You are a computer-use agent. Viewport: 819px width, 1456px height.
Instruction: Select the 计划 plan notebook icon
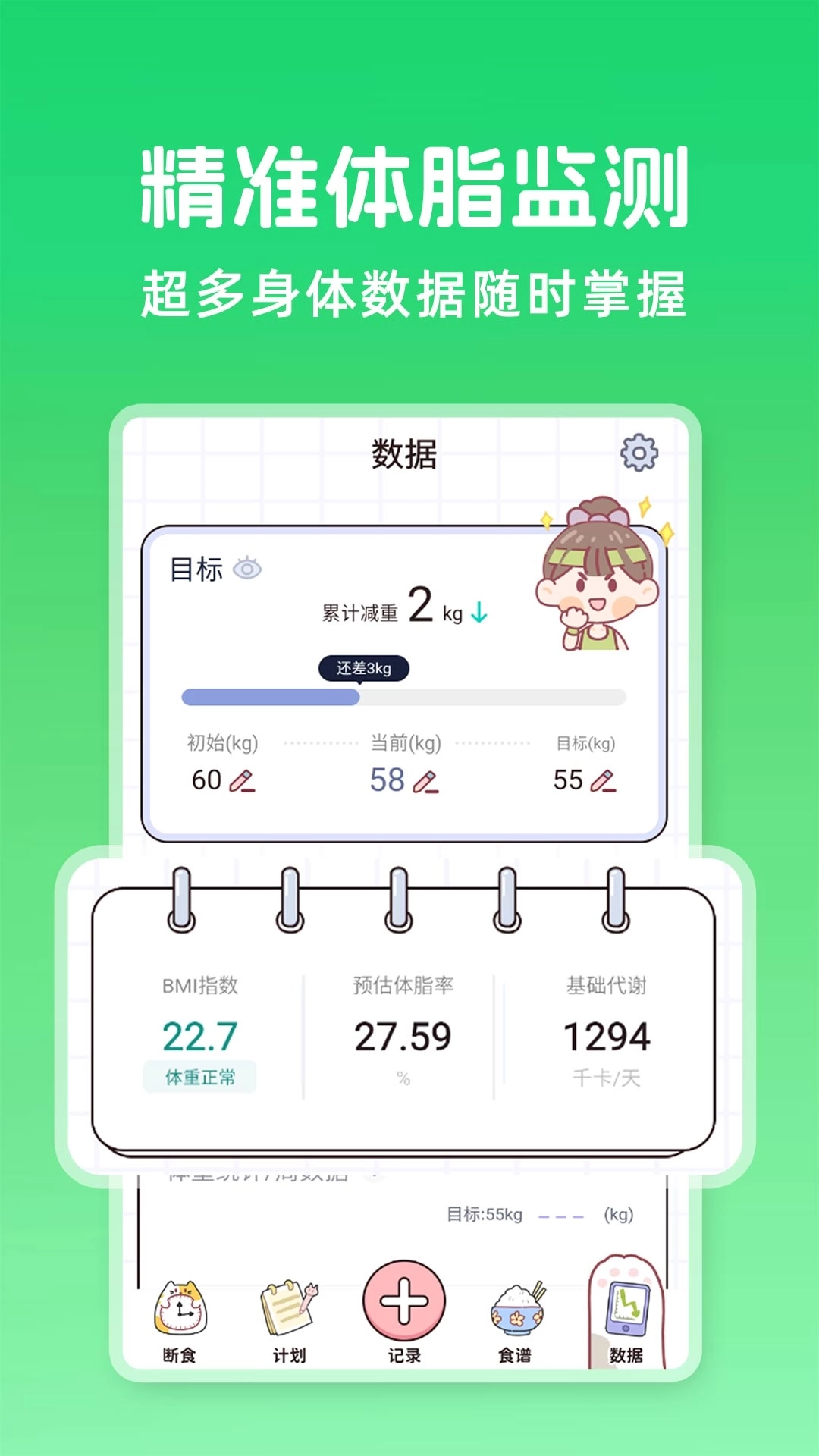pyautogui.click(x=288, y=1306)
